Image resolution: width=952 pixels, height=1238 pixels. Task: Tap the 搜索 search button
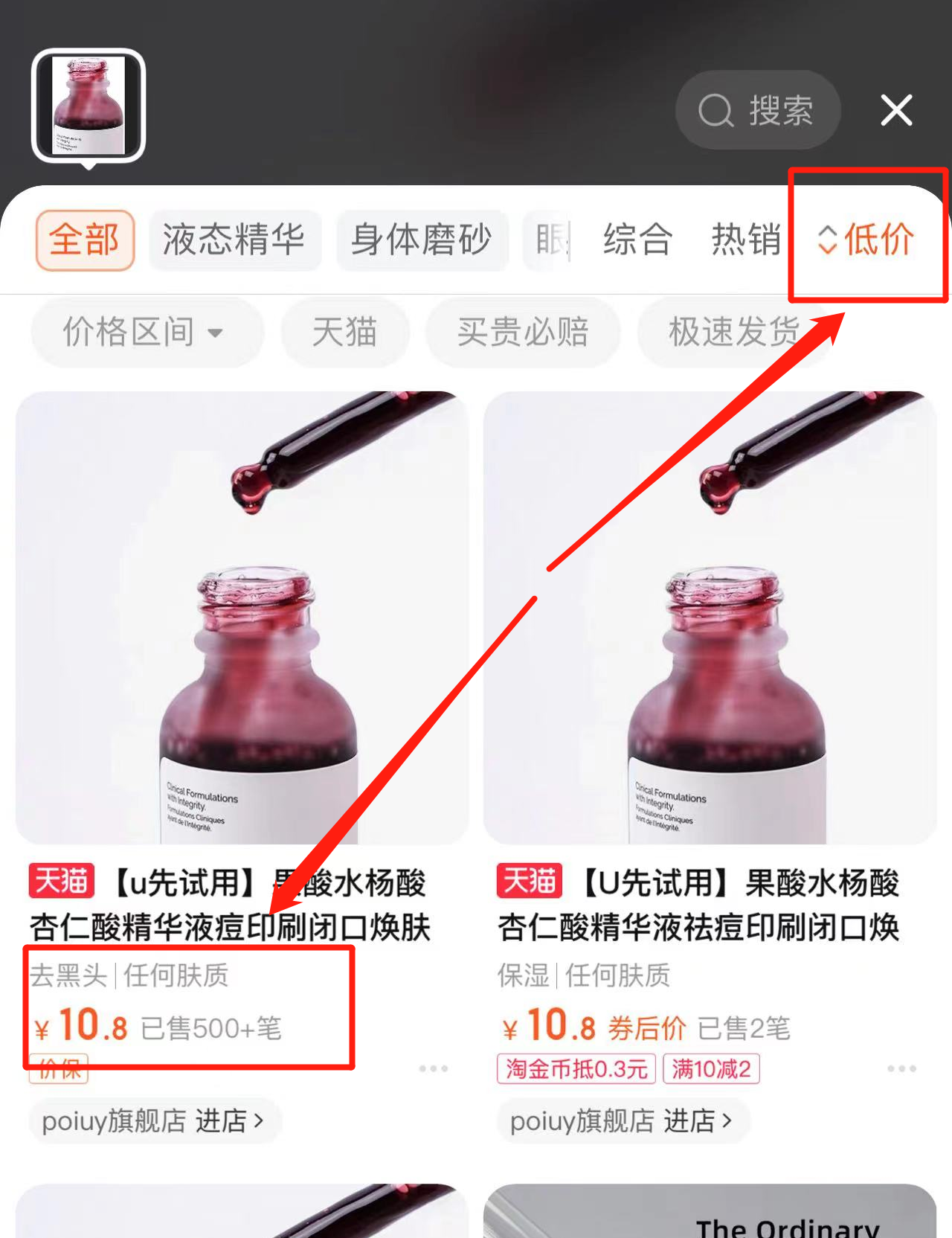coord(757,111)
